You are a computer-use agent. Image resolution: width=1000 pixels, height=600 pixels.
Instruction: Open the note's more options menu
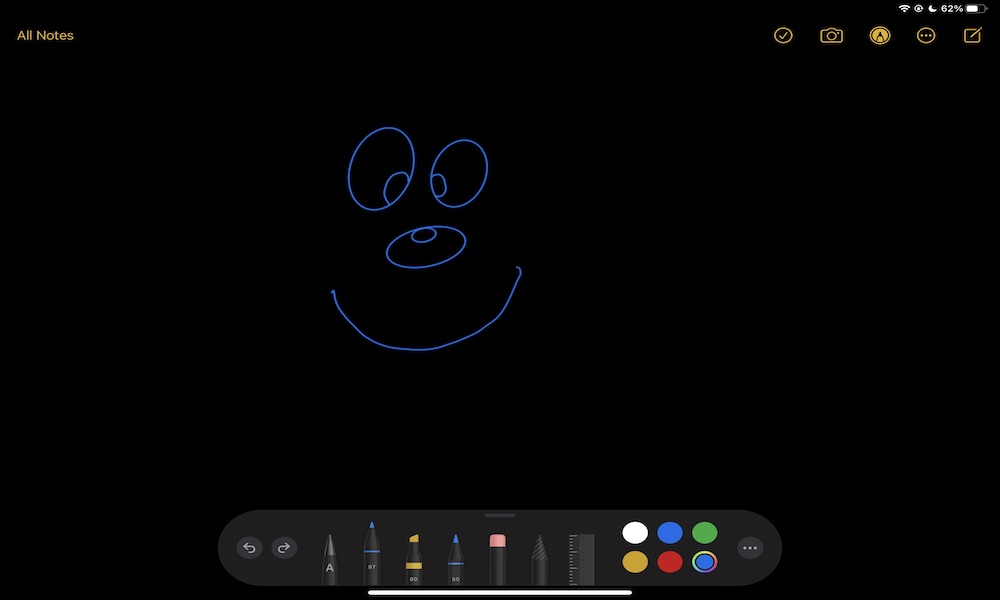(926, 35)
